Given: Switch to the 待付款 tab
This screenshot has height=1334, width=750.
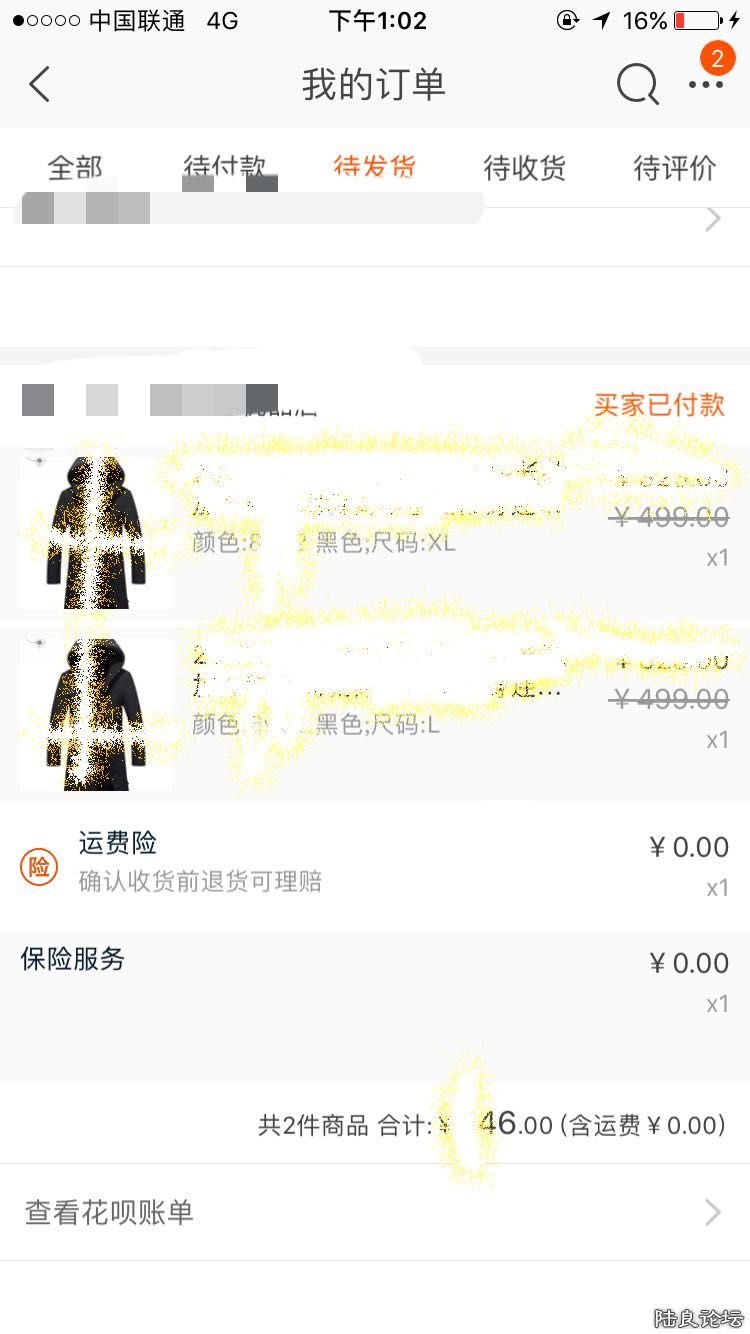Looking at the screenshot, I should click(225, 168).
